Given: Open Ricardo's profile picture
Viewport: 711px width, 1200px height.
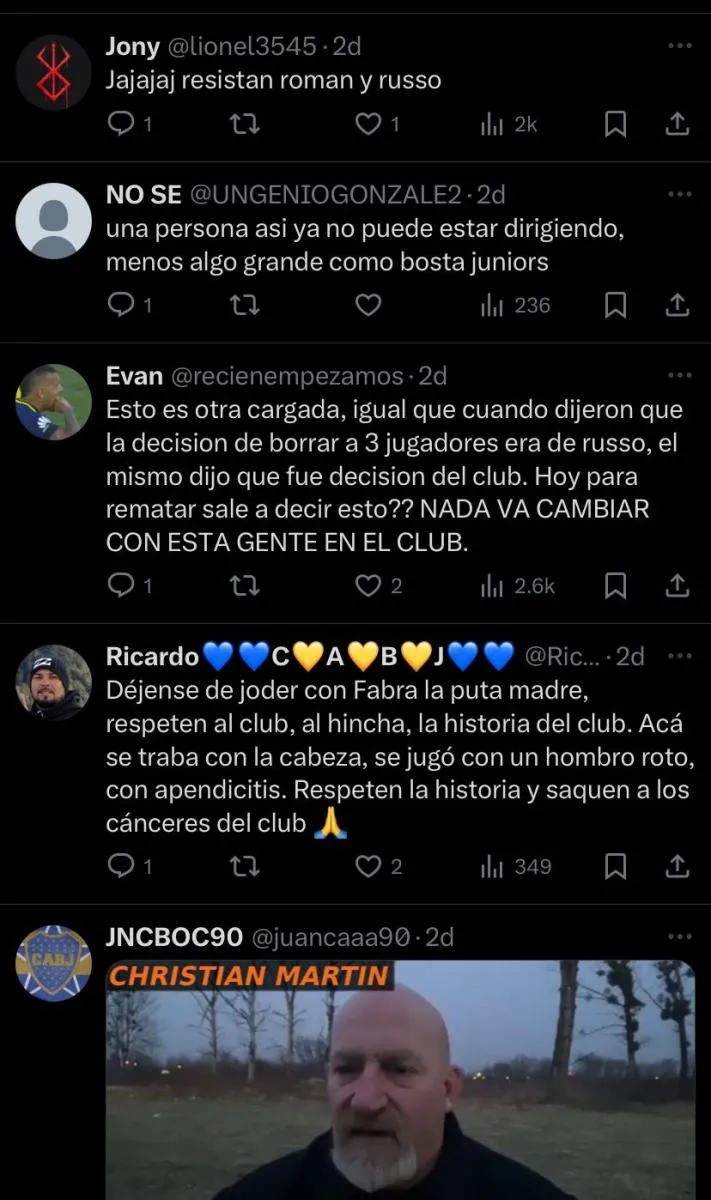Looking at the screenshot, I should [x=54, y=682].
